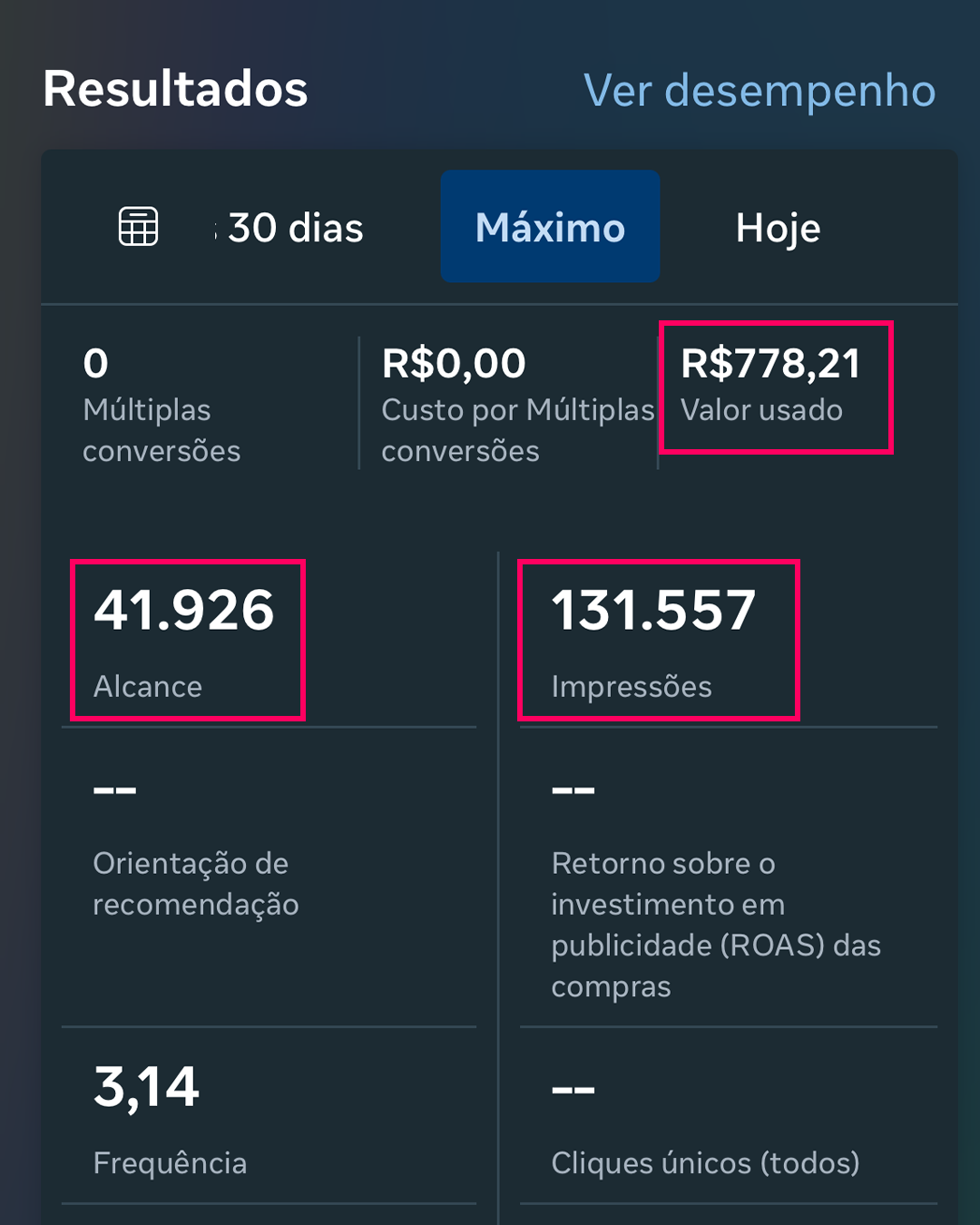Open the Ver desempenho link
Screen dimensions: 980x1225
(759, 91)
